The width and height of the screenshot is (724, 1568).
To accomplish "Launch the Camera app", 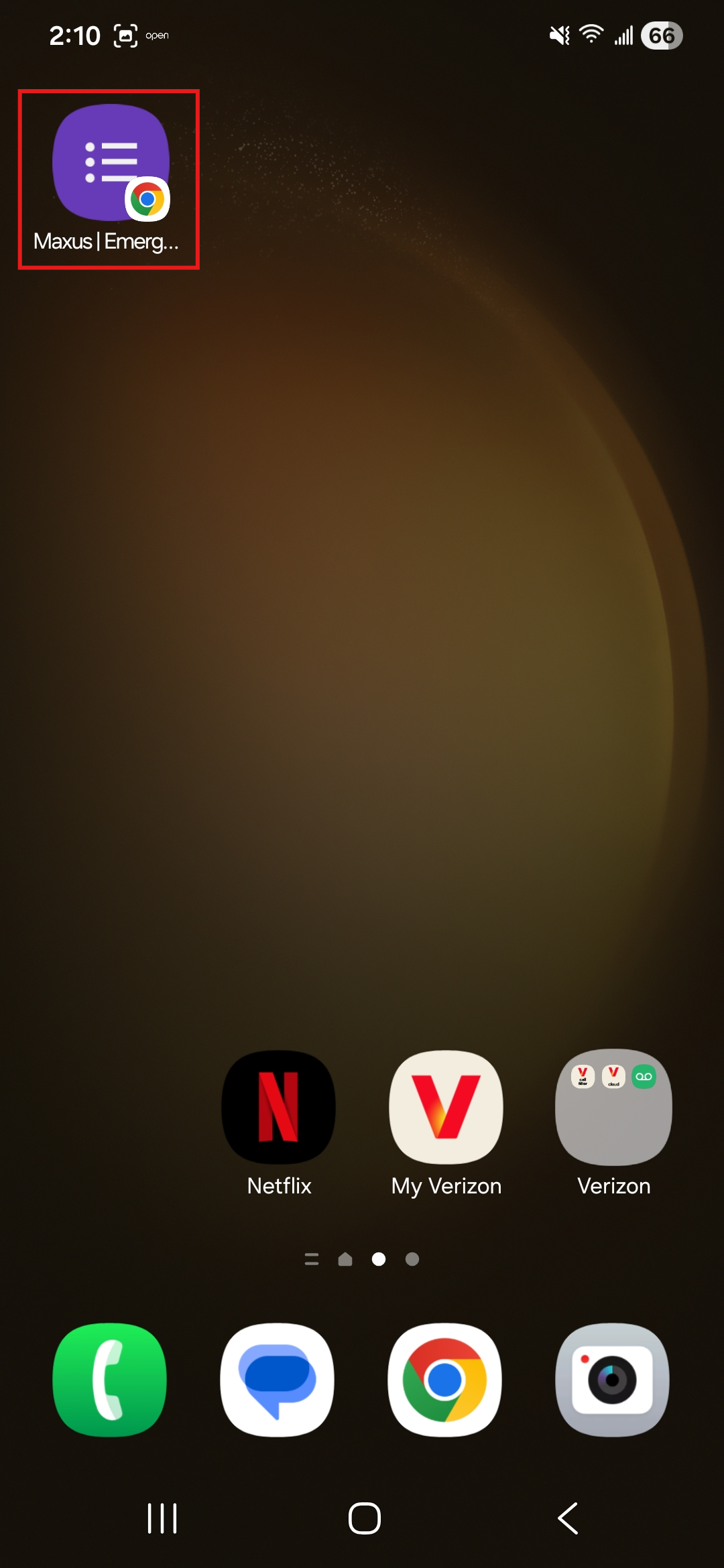I will coord(612,1380).
